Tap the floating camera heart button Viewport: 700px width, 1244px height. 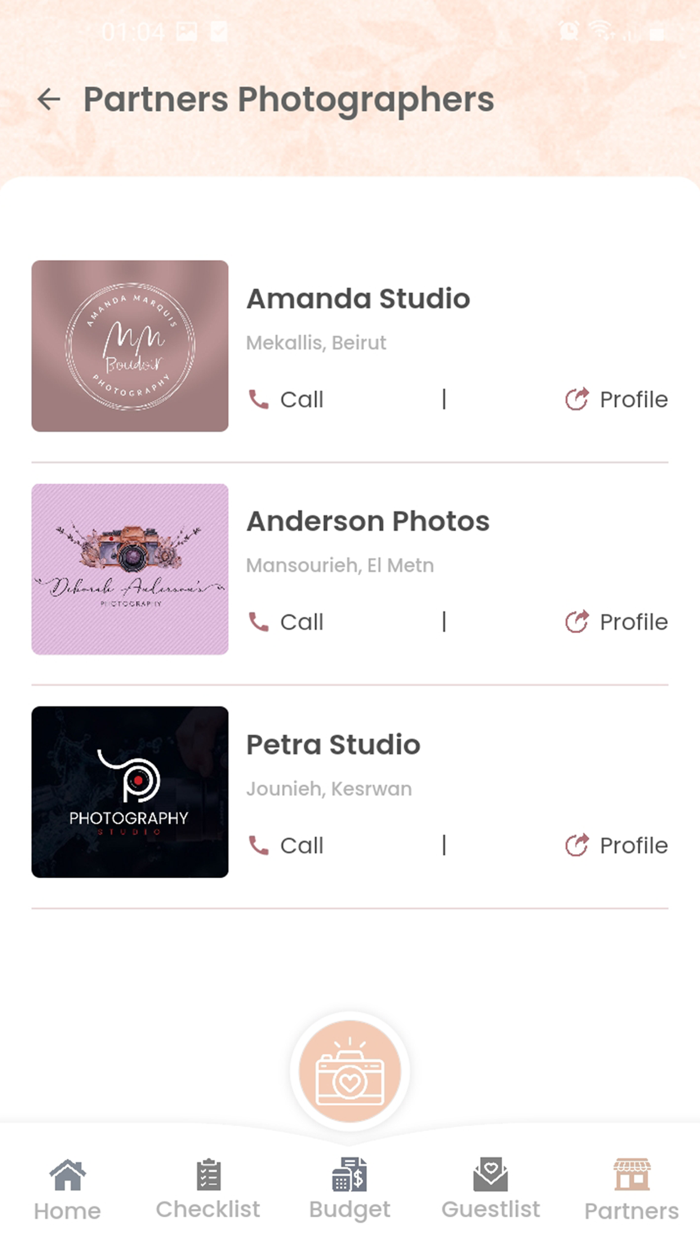click(x=350, y=1072)
